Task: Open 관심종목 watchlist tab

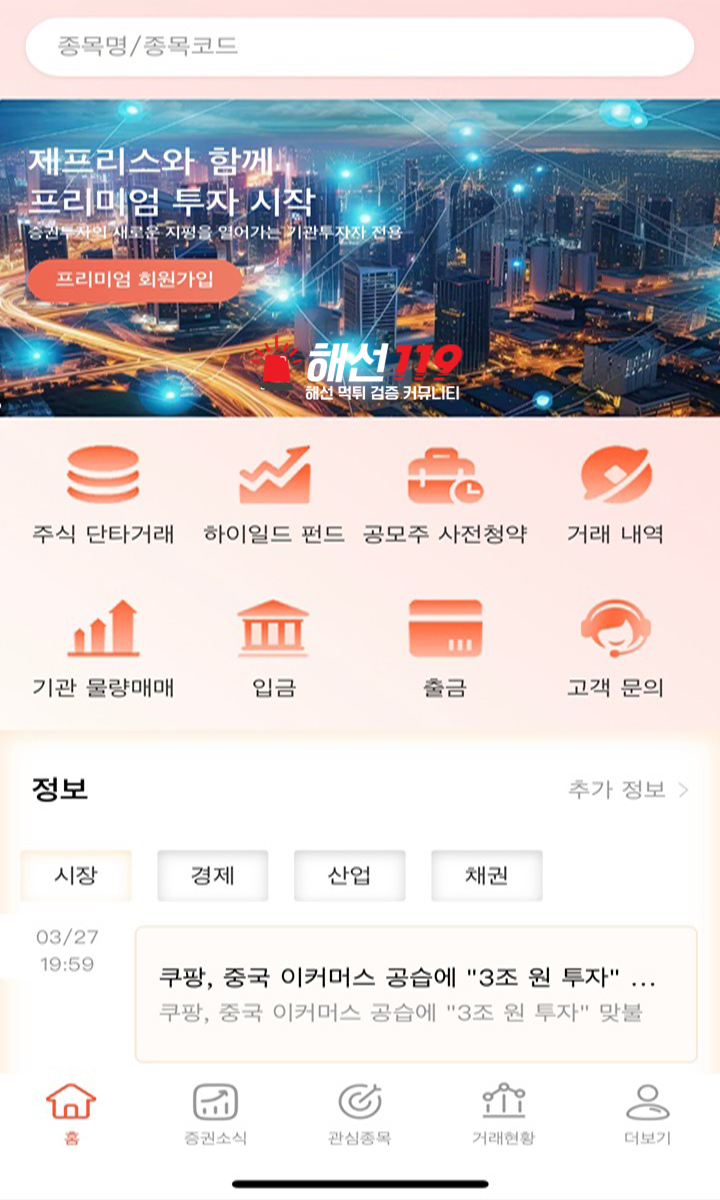Action: coord(359,1114)
